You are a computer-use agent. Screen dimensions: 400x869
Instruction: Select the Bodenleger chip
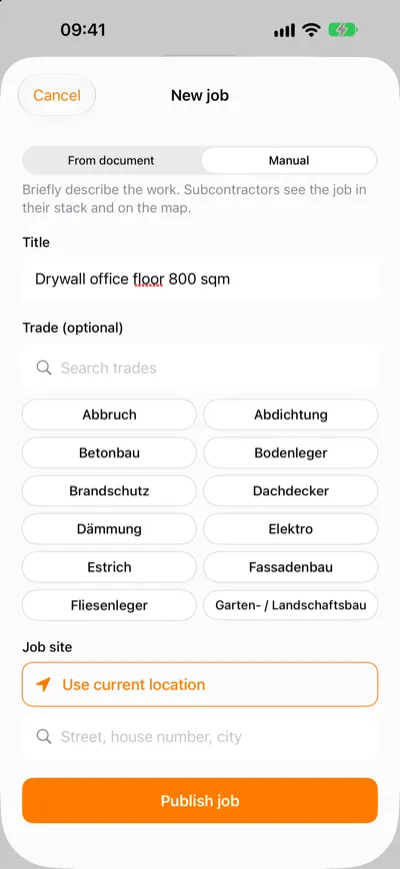291,453
